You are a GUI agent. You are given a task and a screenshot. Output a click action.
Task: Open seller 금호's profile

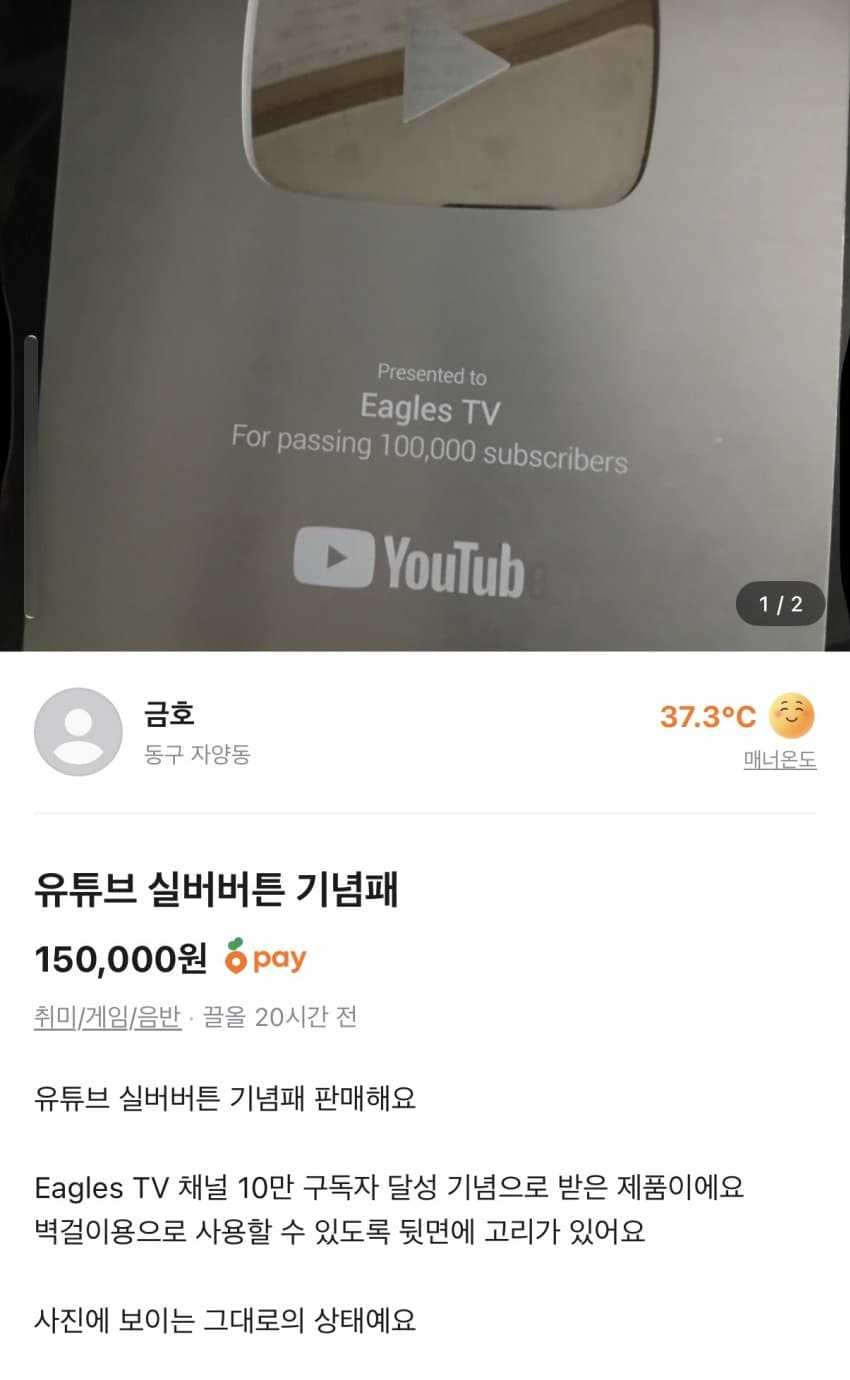click(168, 714)
